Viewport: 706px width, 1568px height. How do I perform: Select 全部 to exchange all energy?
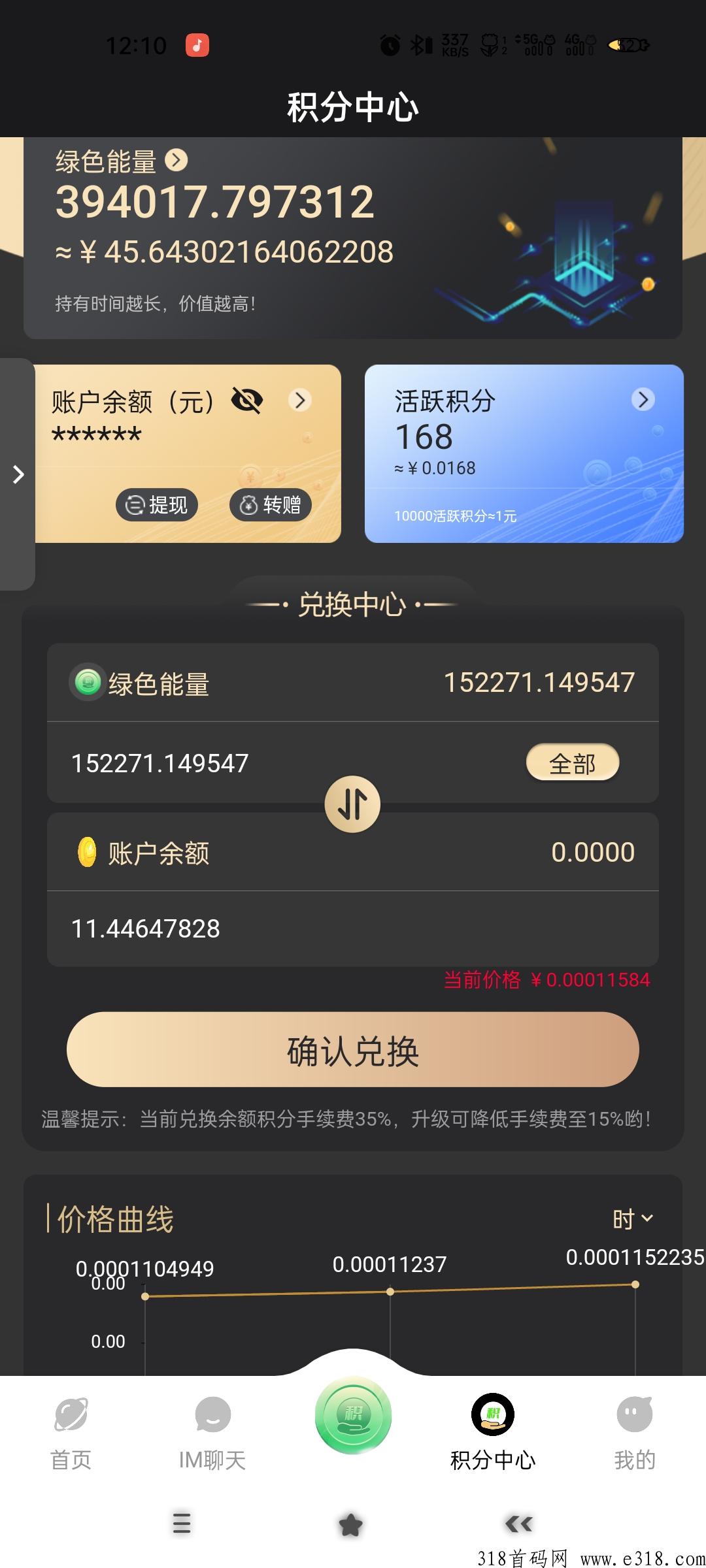(572, 763)
